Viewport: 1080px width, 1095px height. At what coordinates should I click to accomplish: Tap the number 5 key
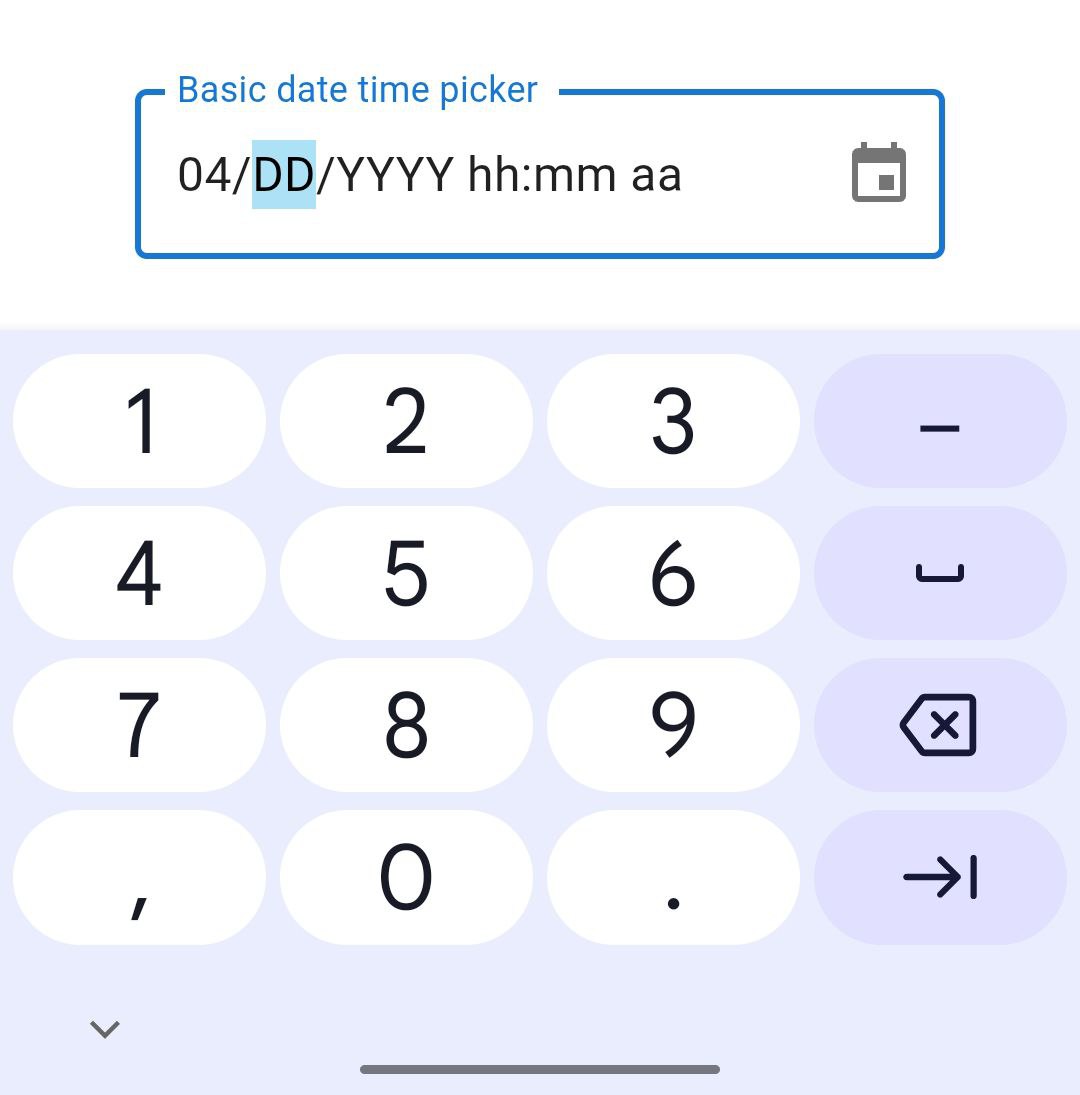(x=406, y=573)
